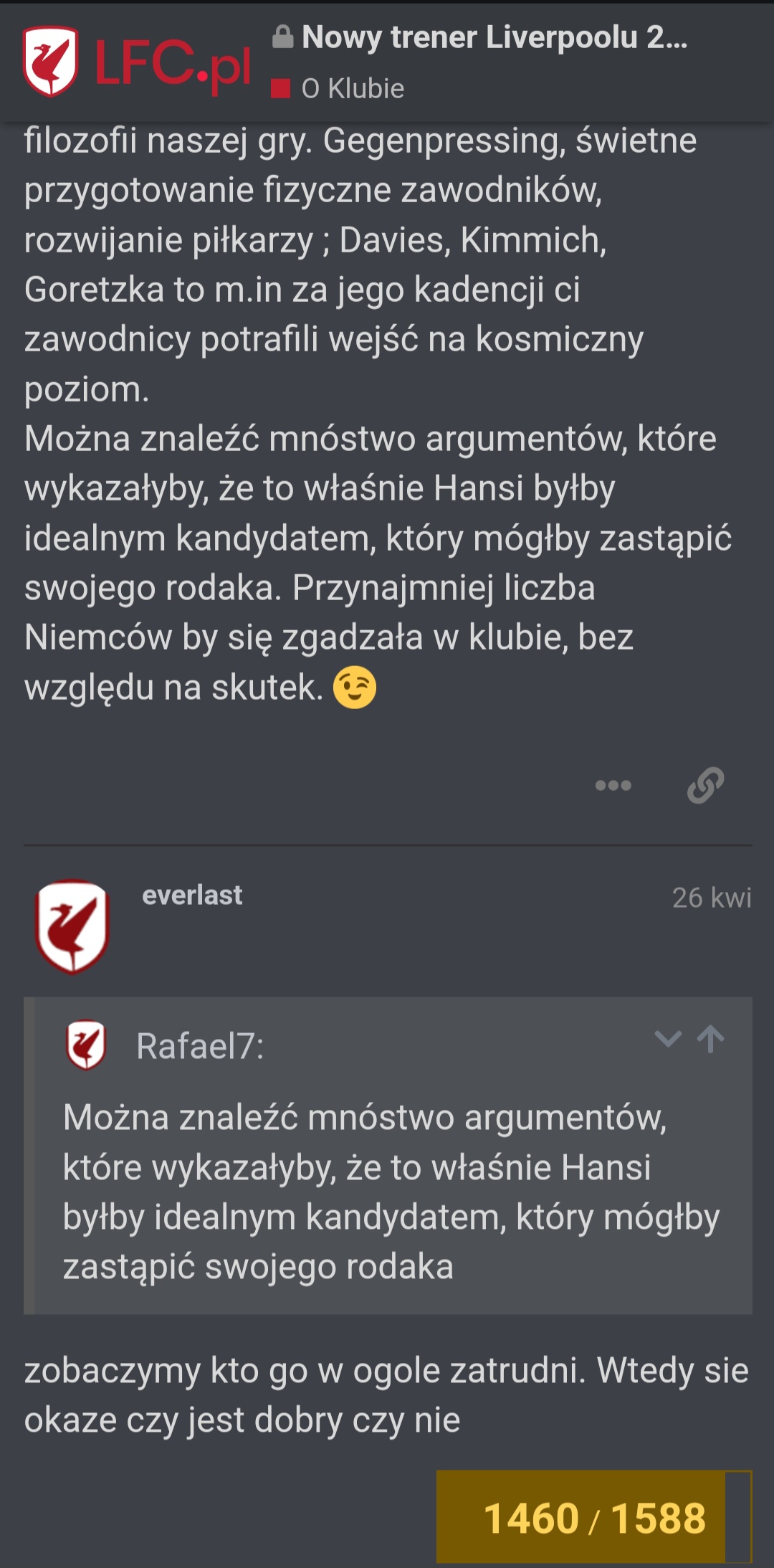This screenshot has height=1568, width=774.
Task: Copy the link to the Hansi post
Action: tap(706, 785)
